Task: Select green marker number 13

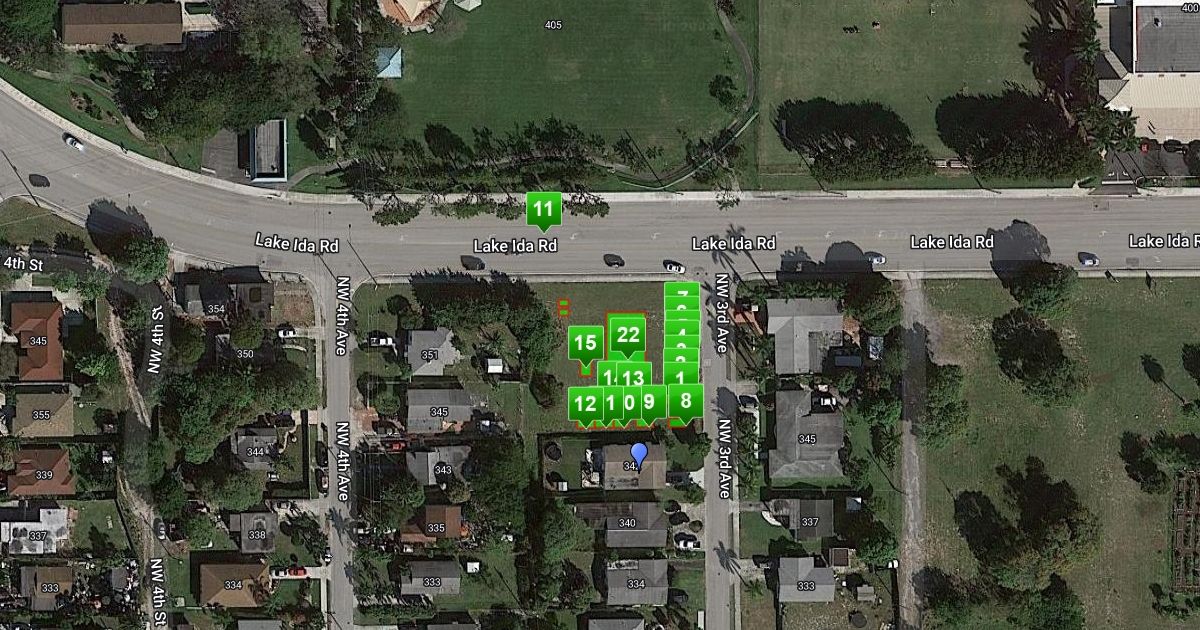Action: click(x=633, y=378)
